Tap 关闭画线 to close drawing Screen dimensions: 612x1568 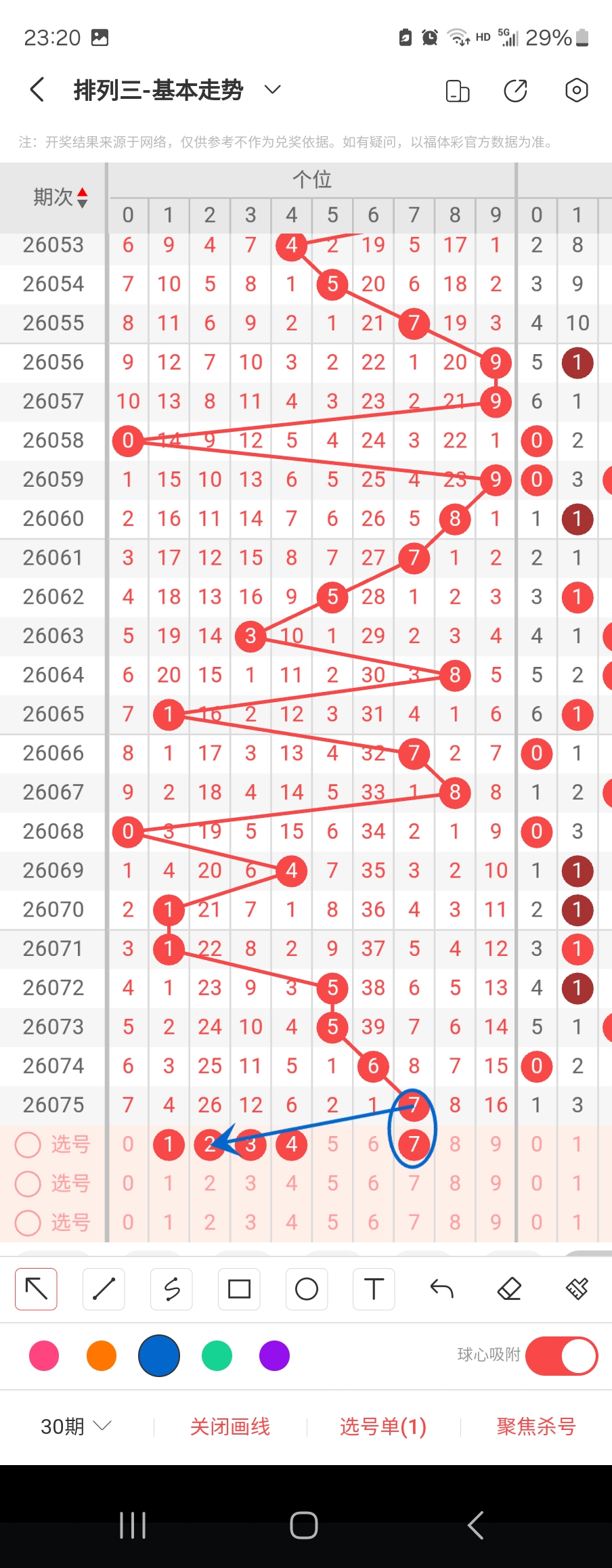(x=230, y=1427)
